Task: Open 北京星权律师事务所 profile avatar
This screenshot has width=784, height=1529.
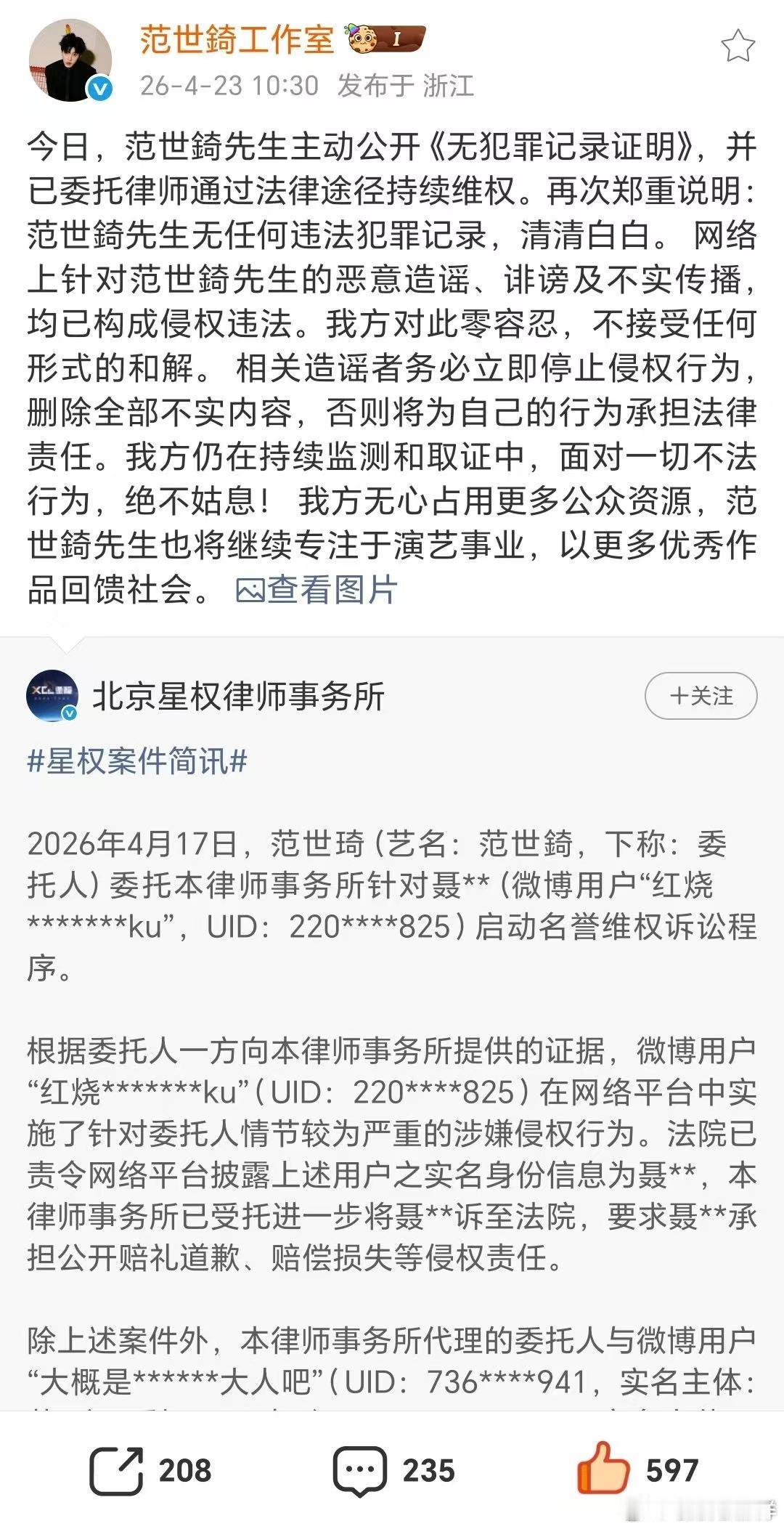Action: tap(52, 696)
